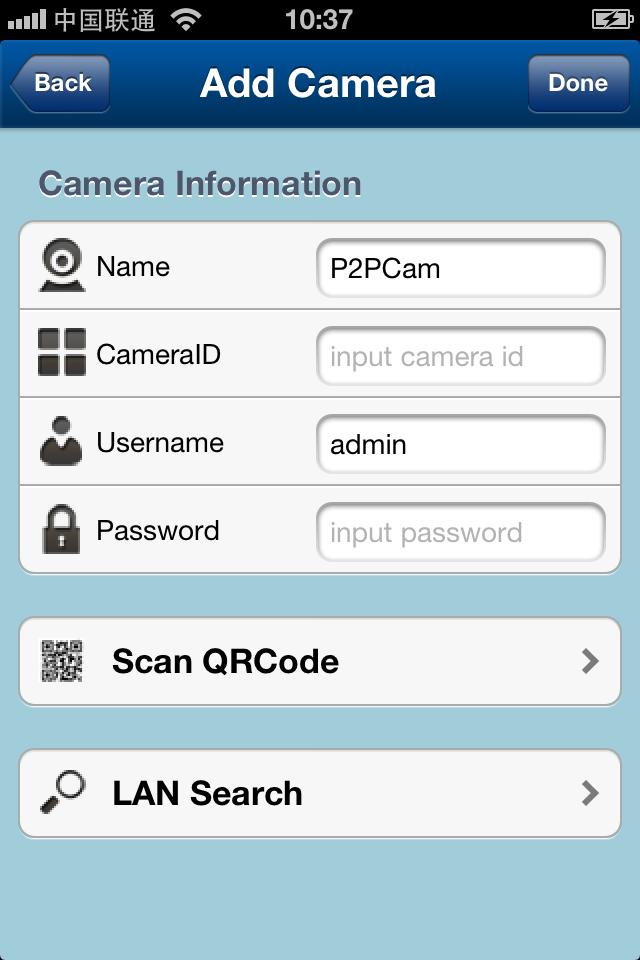Image resolution: width=640 pixels, height=960 pixels.
Task: Tap Done to save the camera
Action: coord(577,83)
